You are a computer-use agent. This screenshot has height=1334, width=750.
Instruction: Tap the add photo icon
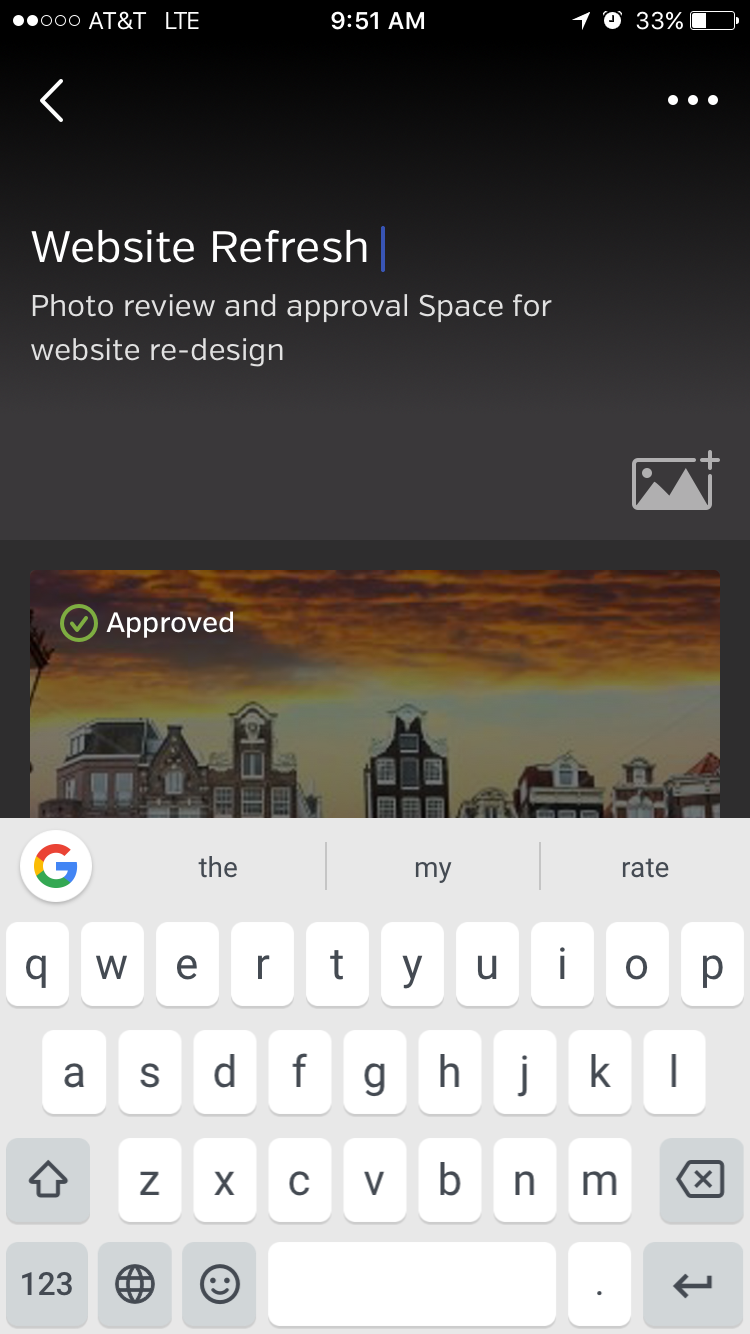tap(675, 482)
